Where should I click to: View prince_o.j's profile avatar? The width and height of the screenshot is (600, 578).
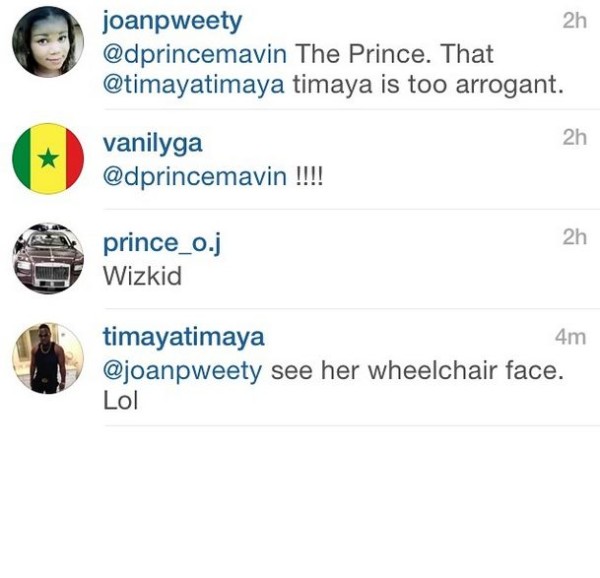click(x=47, y=258)
